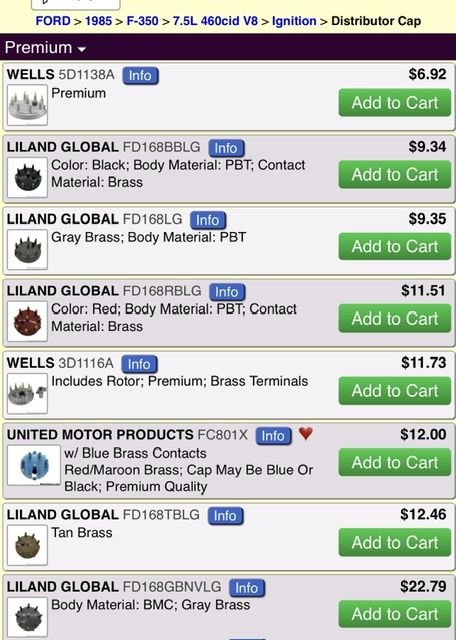The width and height of the screenshot is (456, 640).
Task: Add the FD168LG gray cap to cart
Action: pyautogui.click(x=395, y=247)
